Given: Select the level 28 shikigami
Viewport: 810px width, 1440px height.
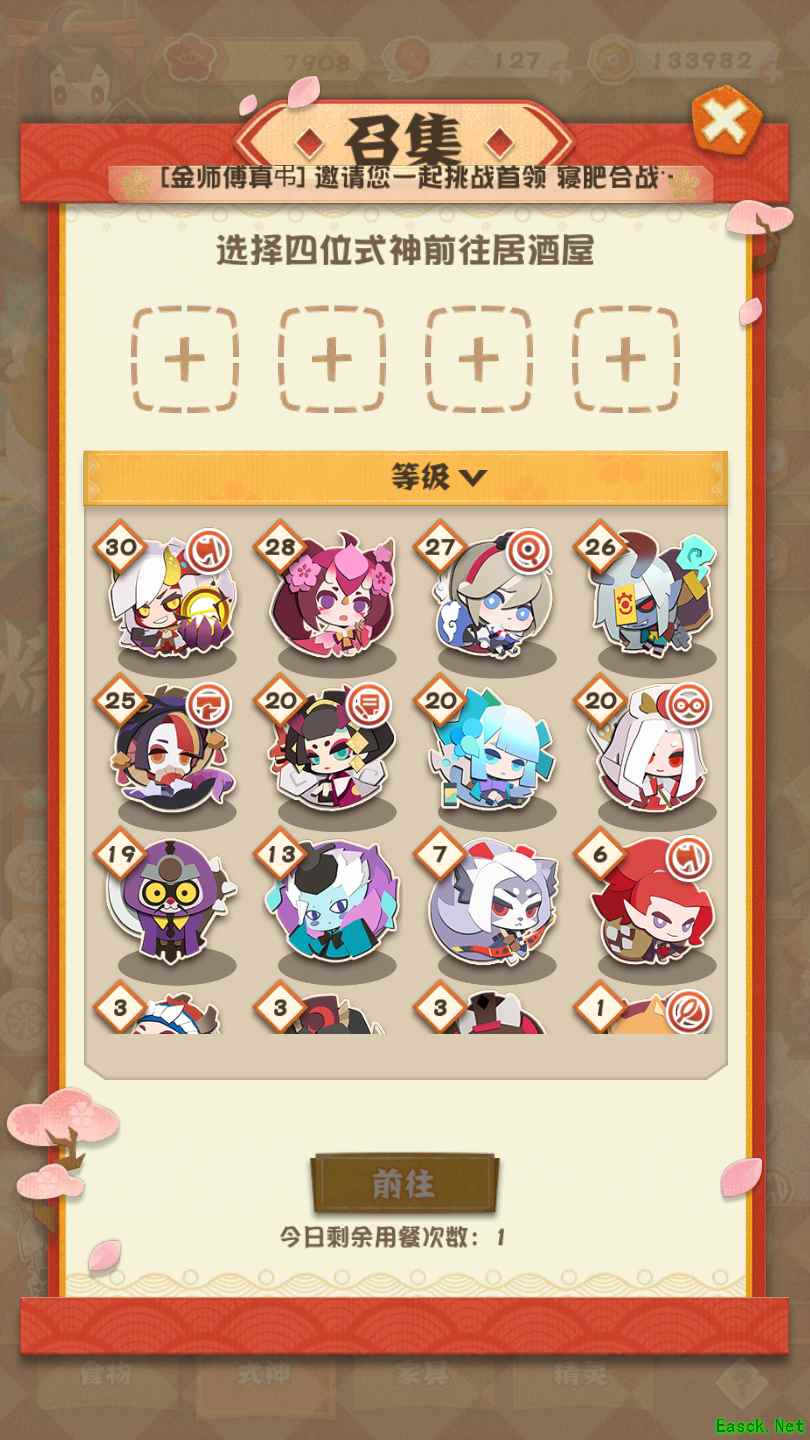Looking at the screenshot, I should click(332, 600).
